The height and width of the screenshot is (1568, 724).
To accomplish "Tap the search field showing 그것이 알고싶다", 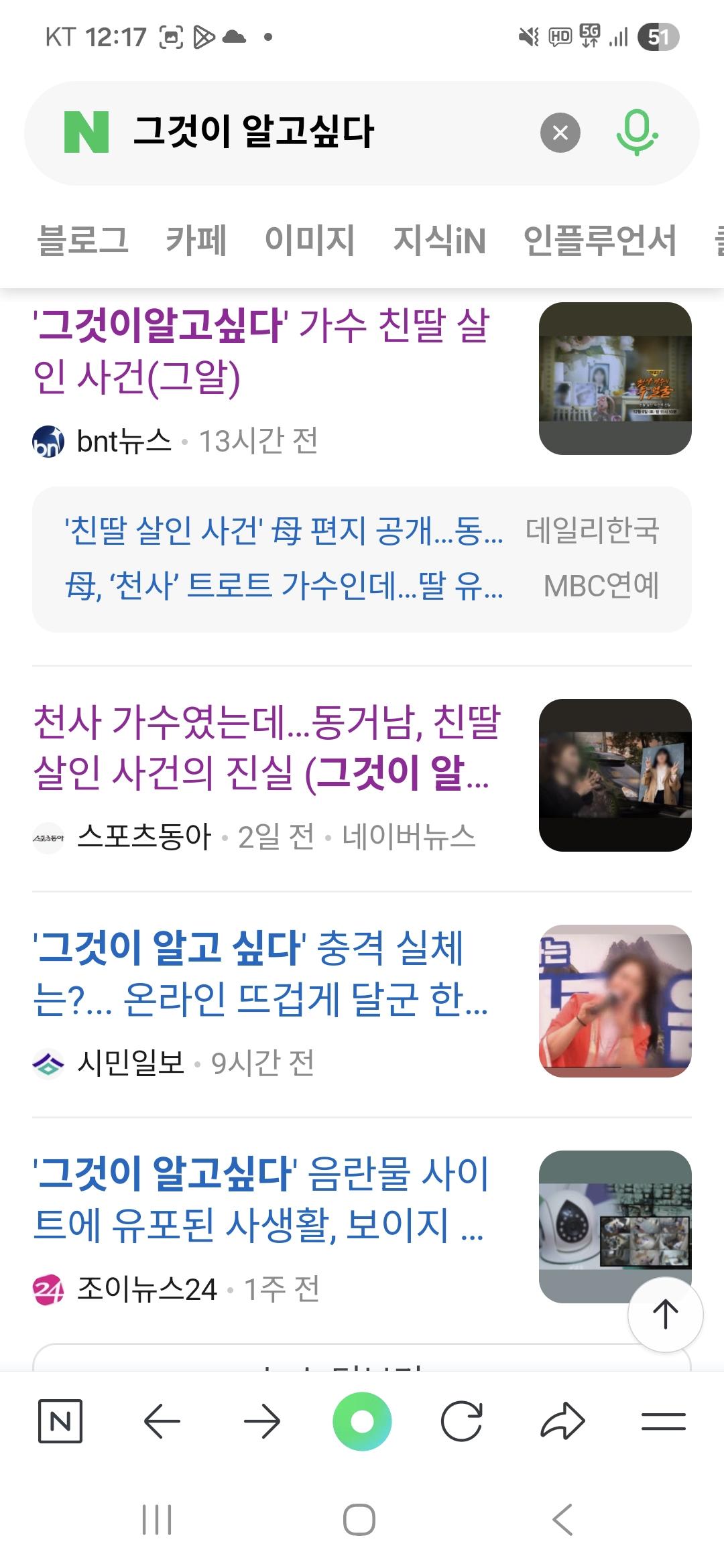I will 322,131.
